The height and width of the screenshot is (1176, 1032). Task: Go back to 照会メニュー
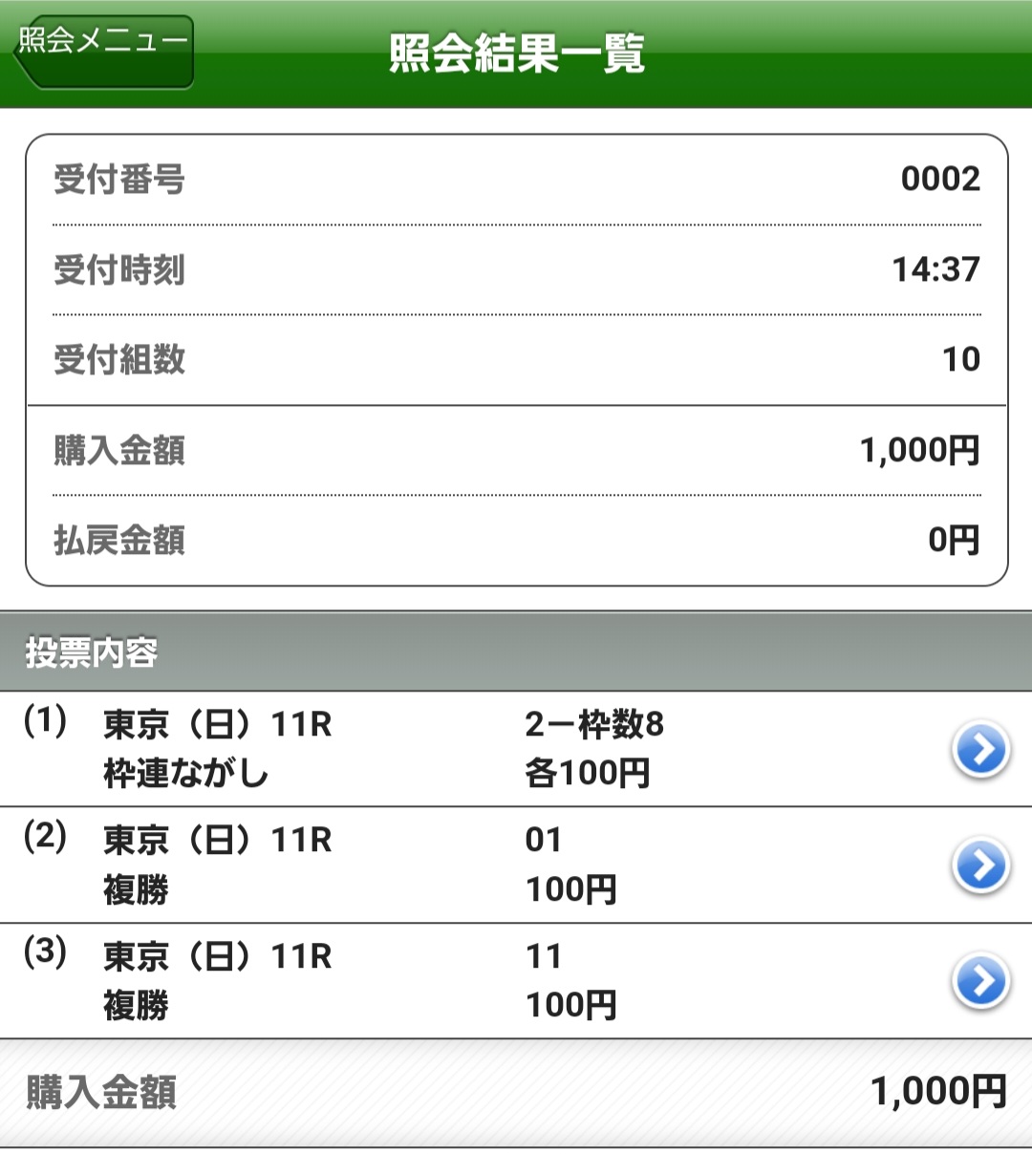point(103,52)
